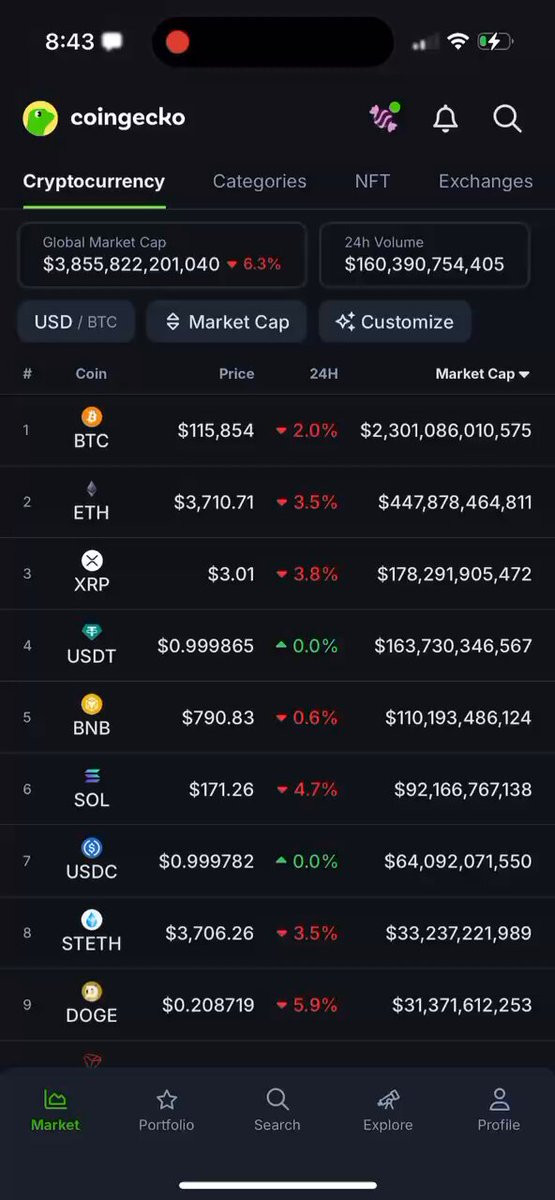This screenshot has height=1200, width=555.
Task: Switch to the NFT tab
Action: [372, 181]
